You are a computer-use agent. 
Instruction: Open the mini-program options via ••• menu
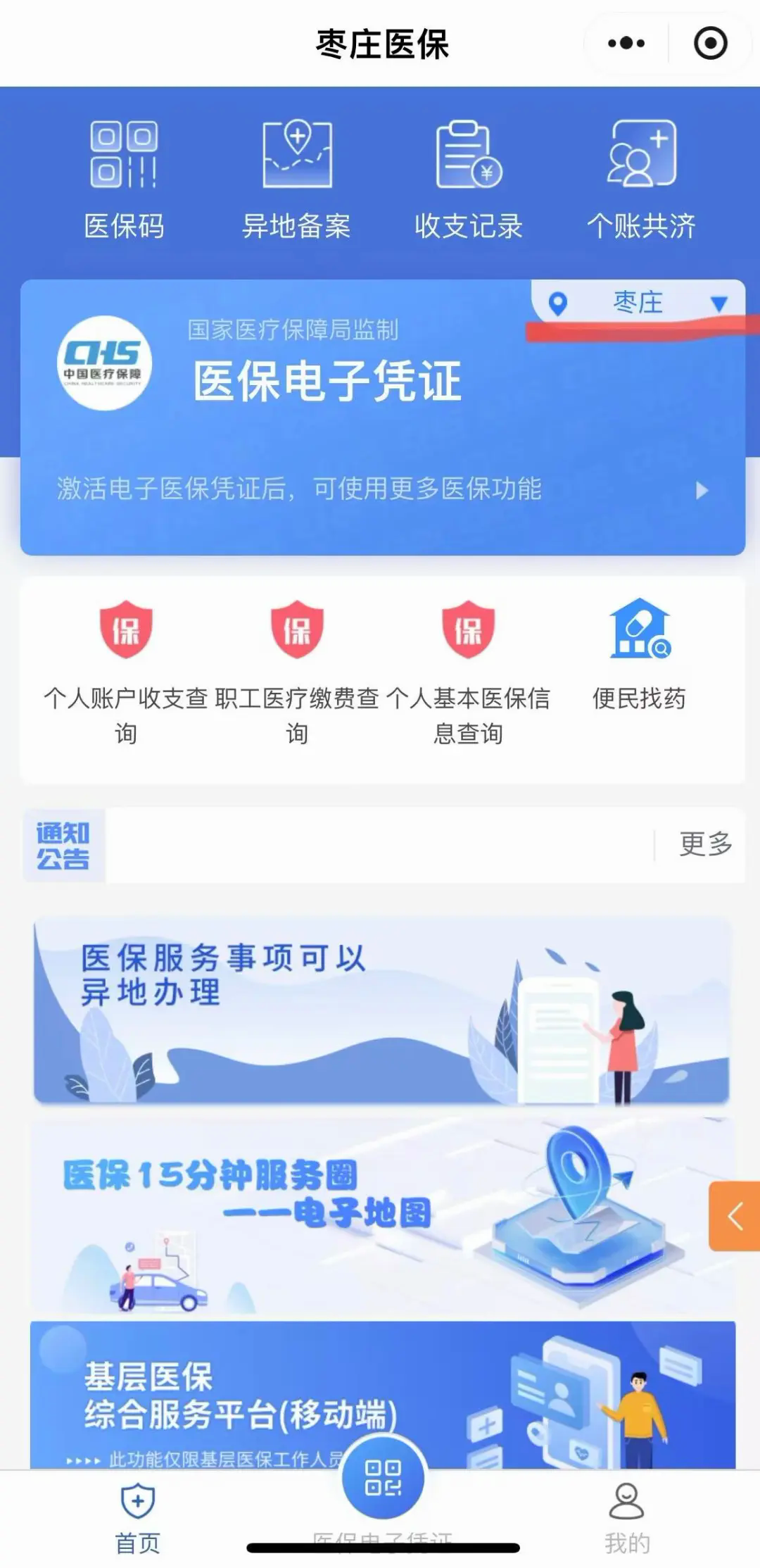click(x=625, y=42)
